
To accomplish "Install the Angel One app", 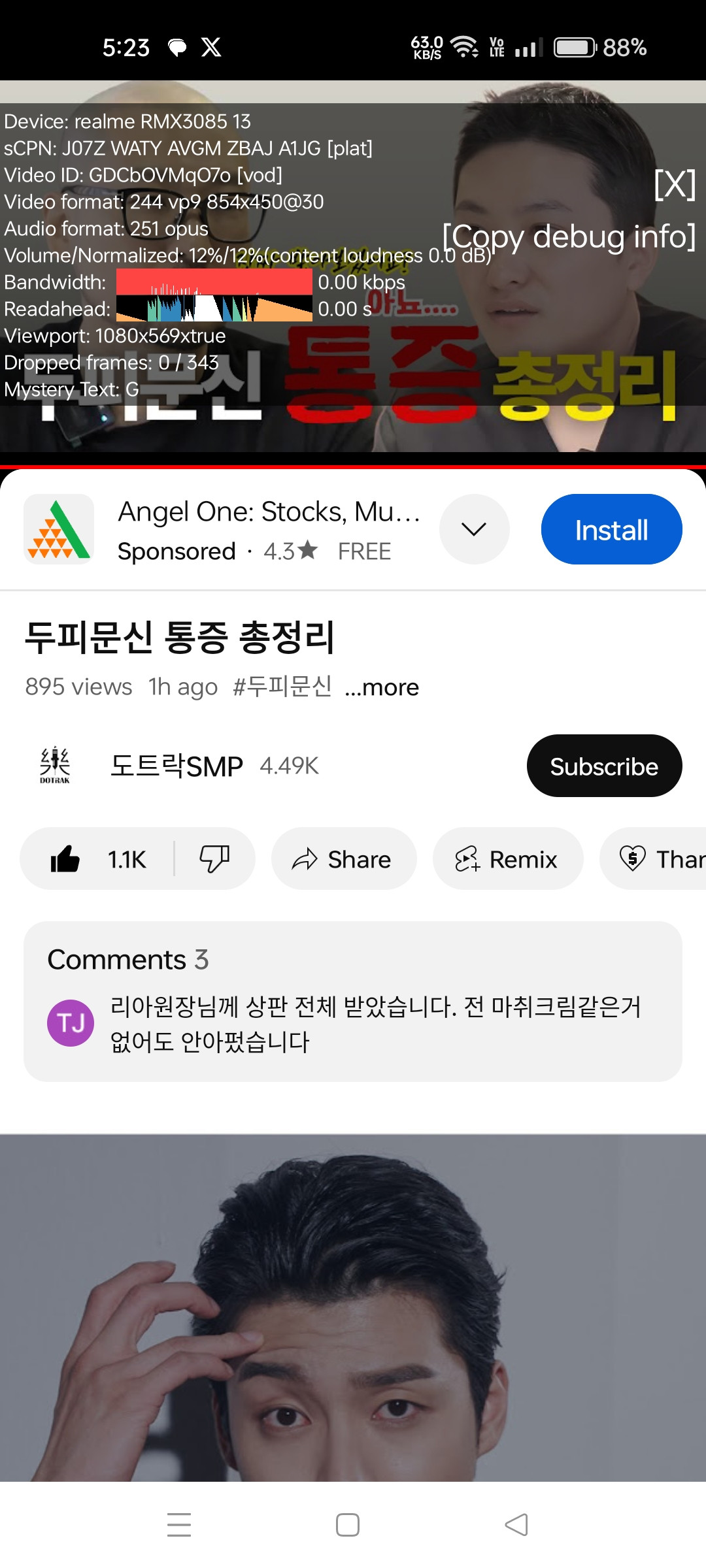I will [x=611, y=530].
